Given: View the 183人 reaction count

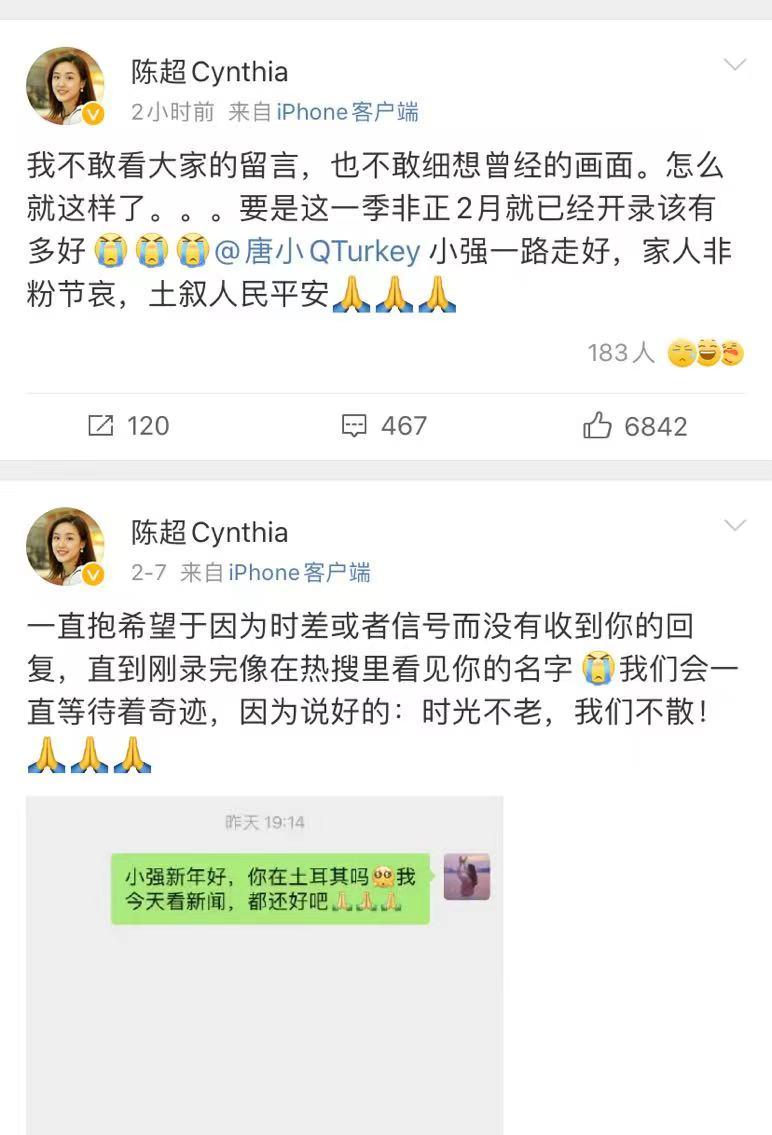Looking at the screenshot, I should 619,352.
